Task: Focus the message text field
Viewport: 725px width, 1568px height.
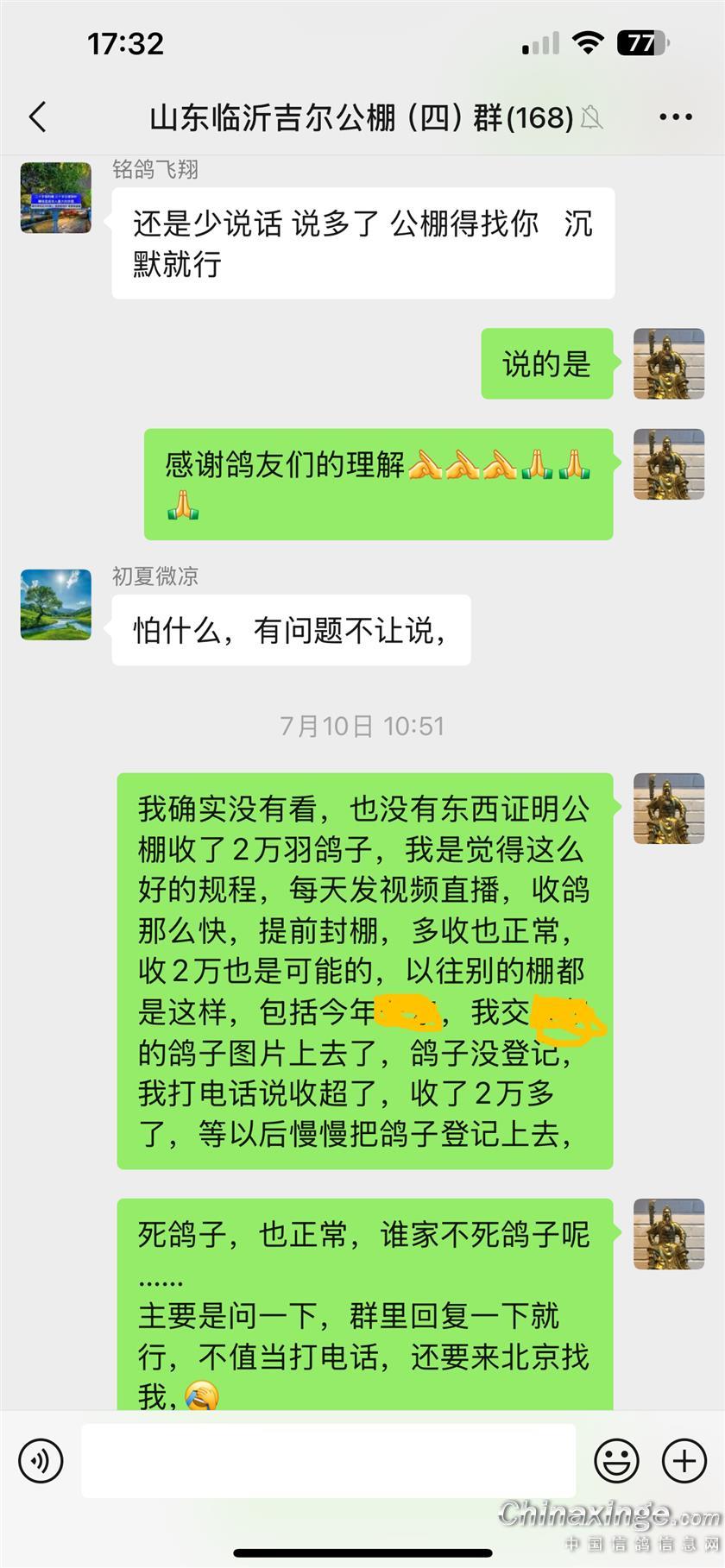Action: point(328,1461)
